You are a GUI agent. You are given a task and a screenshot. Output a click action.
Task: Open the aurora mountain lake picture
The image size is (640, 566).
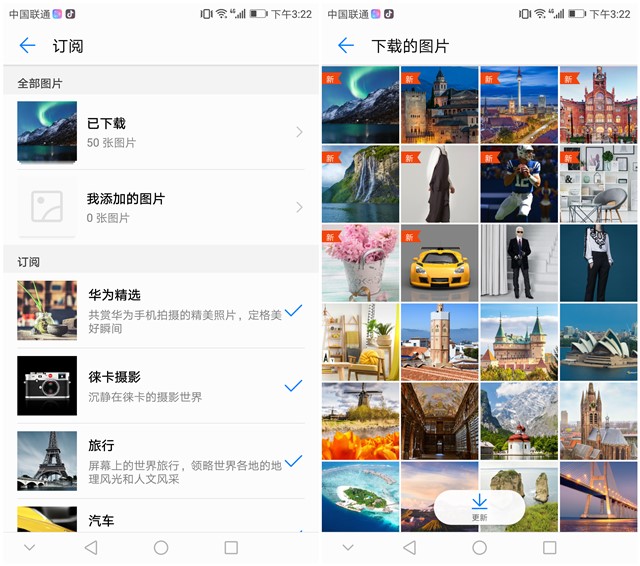[x=360, y=105]
